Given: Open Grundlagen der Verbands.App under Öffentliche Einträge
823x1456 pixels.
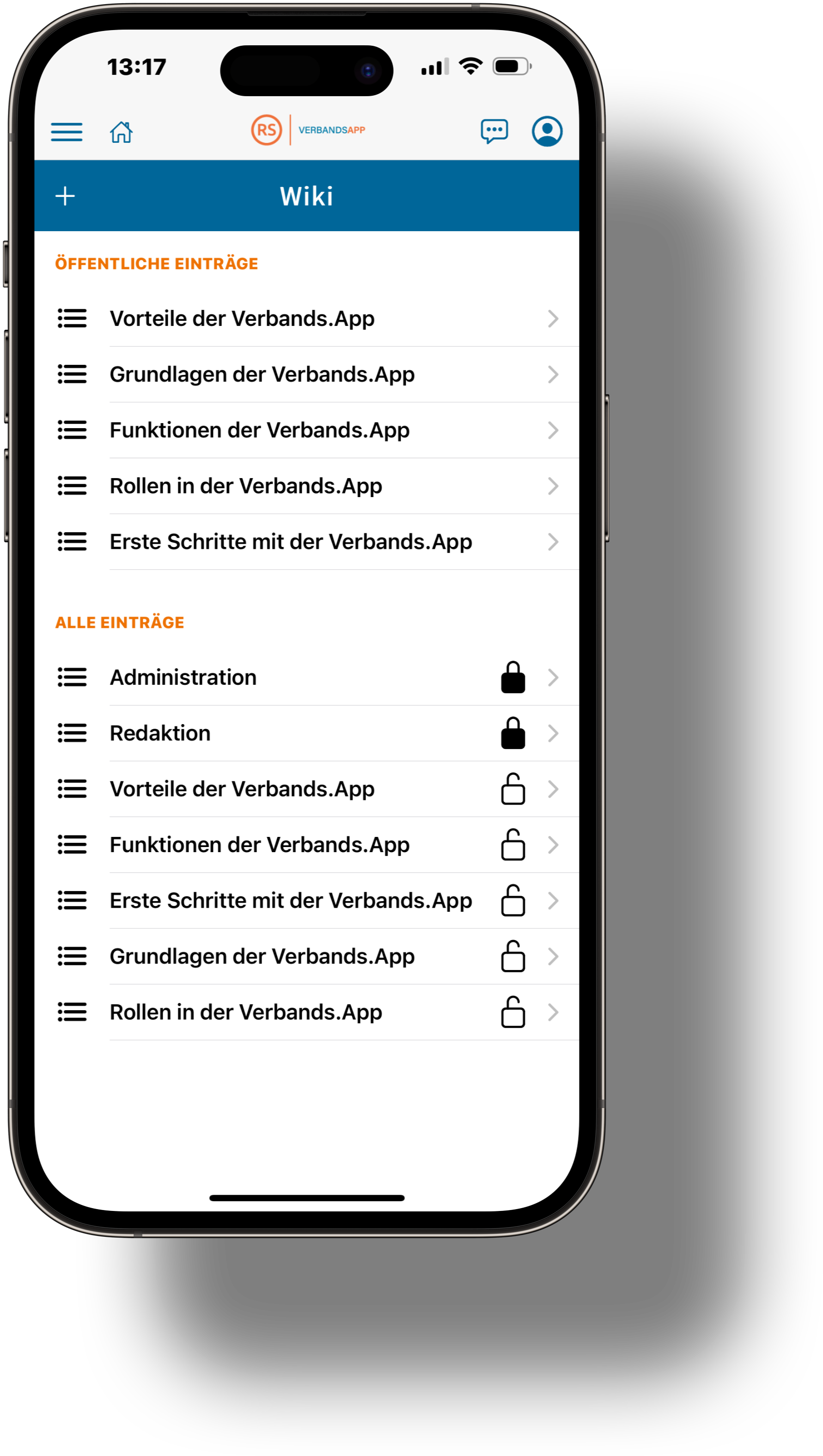Looking at the screenshot, I should coord(305,375).
